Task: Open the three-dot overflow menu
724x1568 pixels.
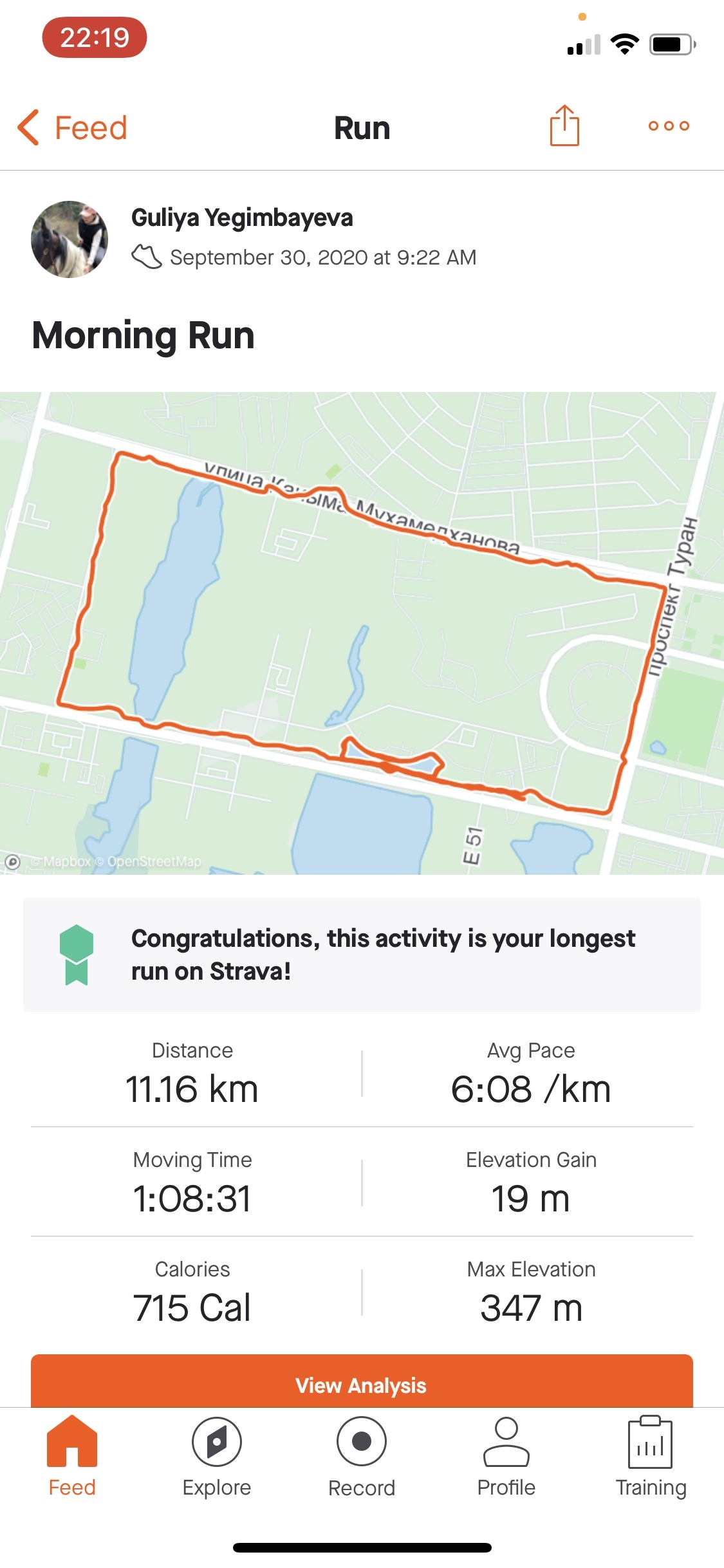Action: (669, 126)
